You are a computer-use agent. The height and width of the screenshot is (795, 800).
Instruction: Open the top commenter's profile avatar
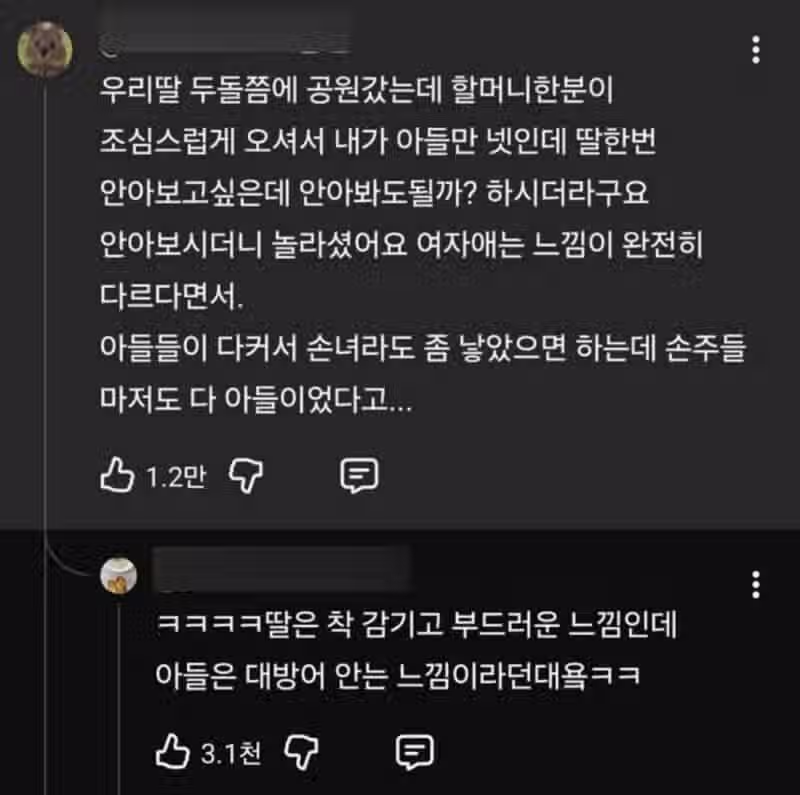tap(45, 47)
